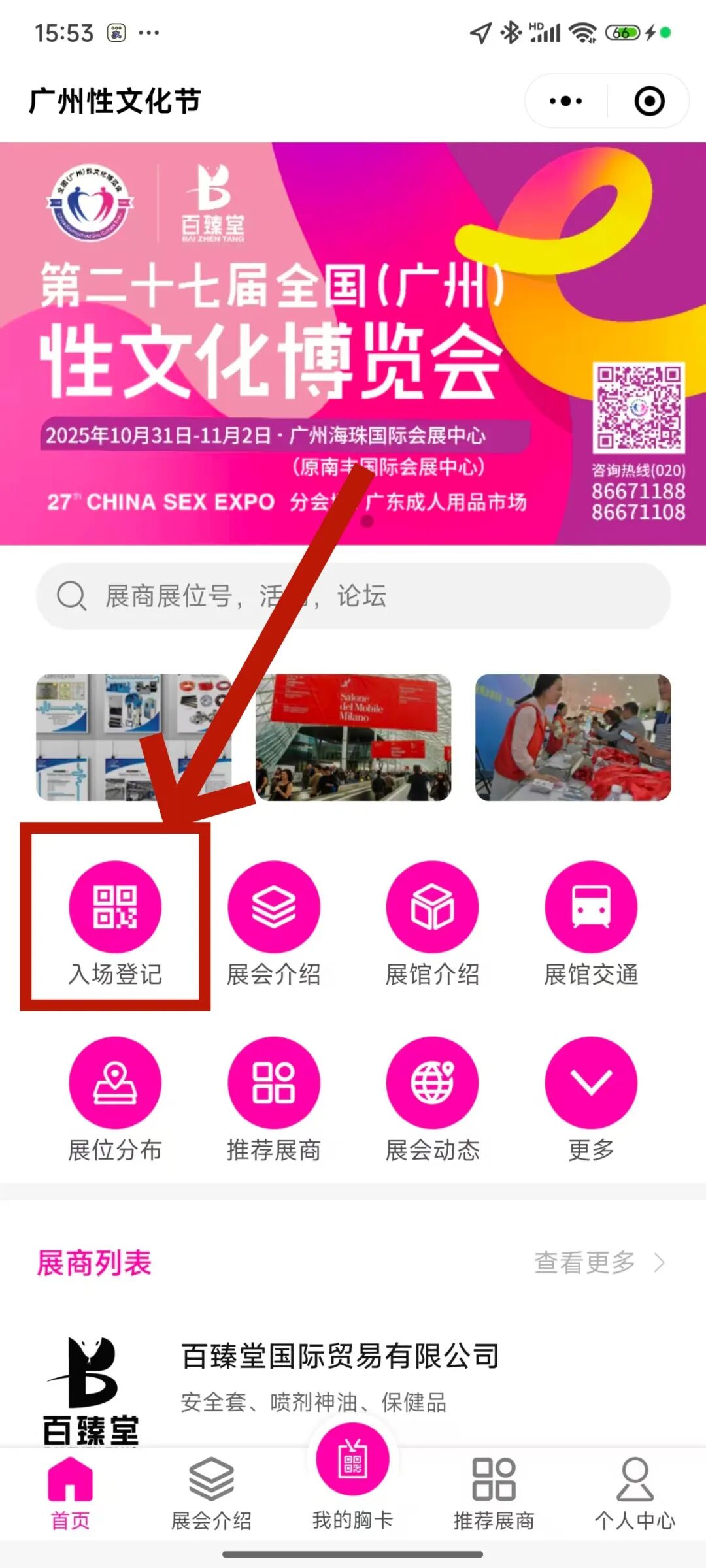Expand 更多 for more options
Screen dimensions: 706x1568
click(591, 1098)
